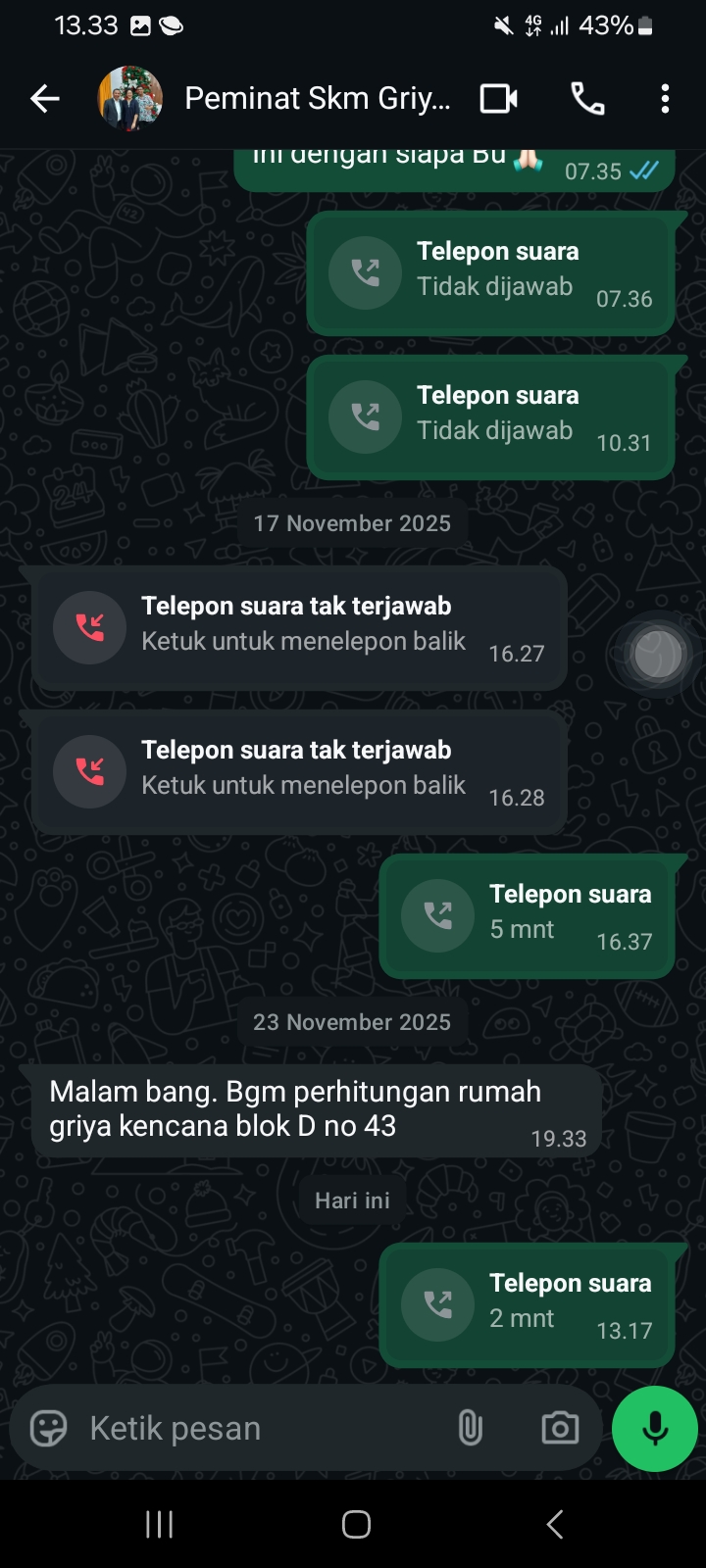The width and height of the screenshot is (706, 1568).
Task: Tap the unanswered voice call at 07.36
Action: pos(490,273)
